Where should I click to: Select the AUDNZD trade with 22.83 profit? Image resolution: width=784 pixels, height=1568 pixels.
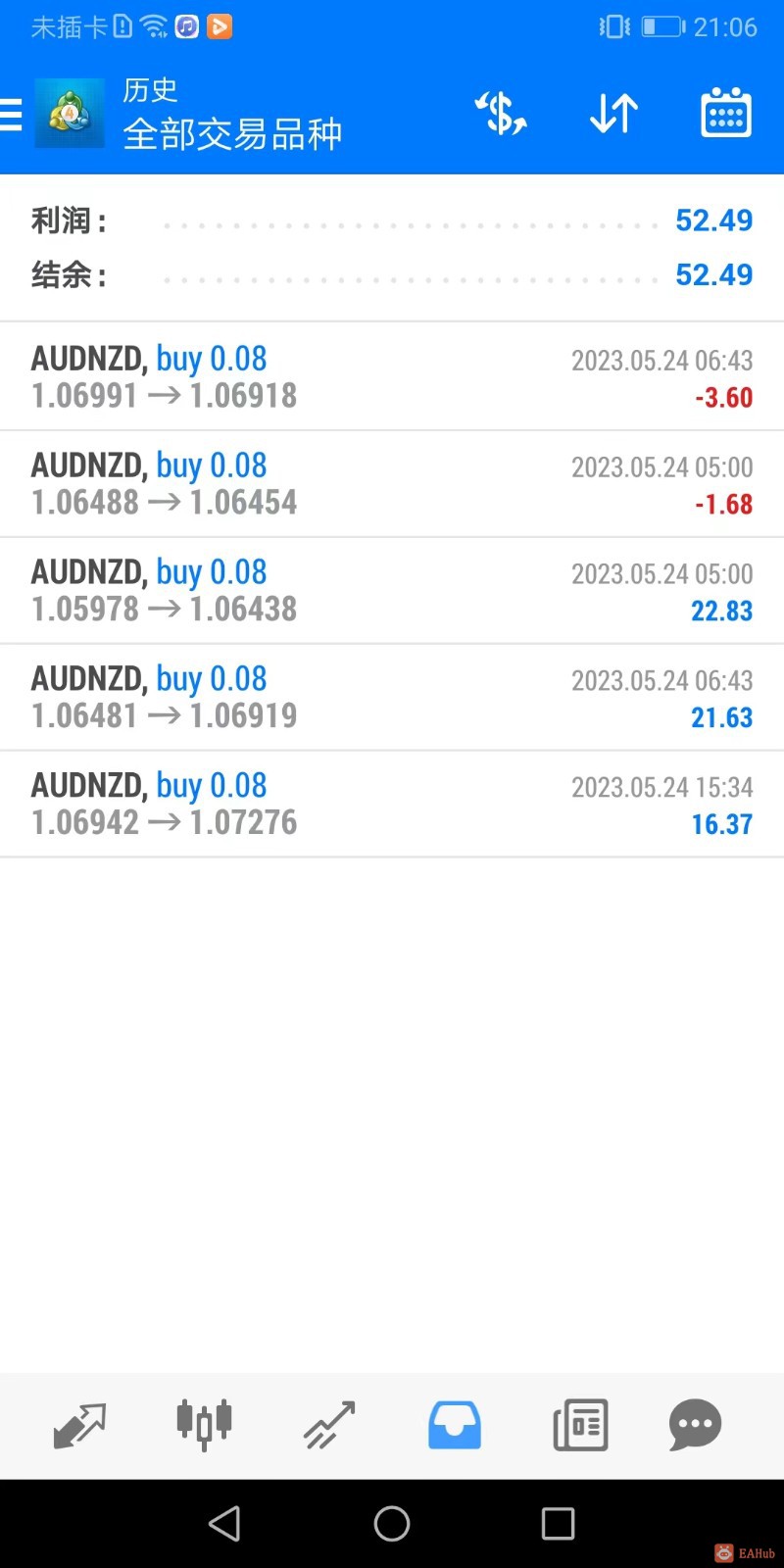tap(392, 591)
